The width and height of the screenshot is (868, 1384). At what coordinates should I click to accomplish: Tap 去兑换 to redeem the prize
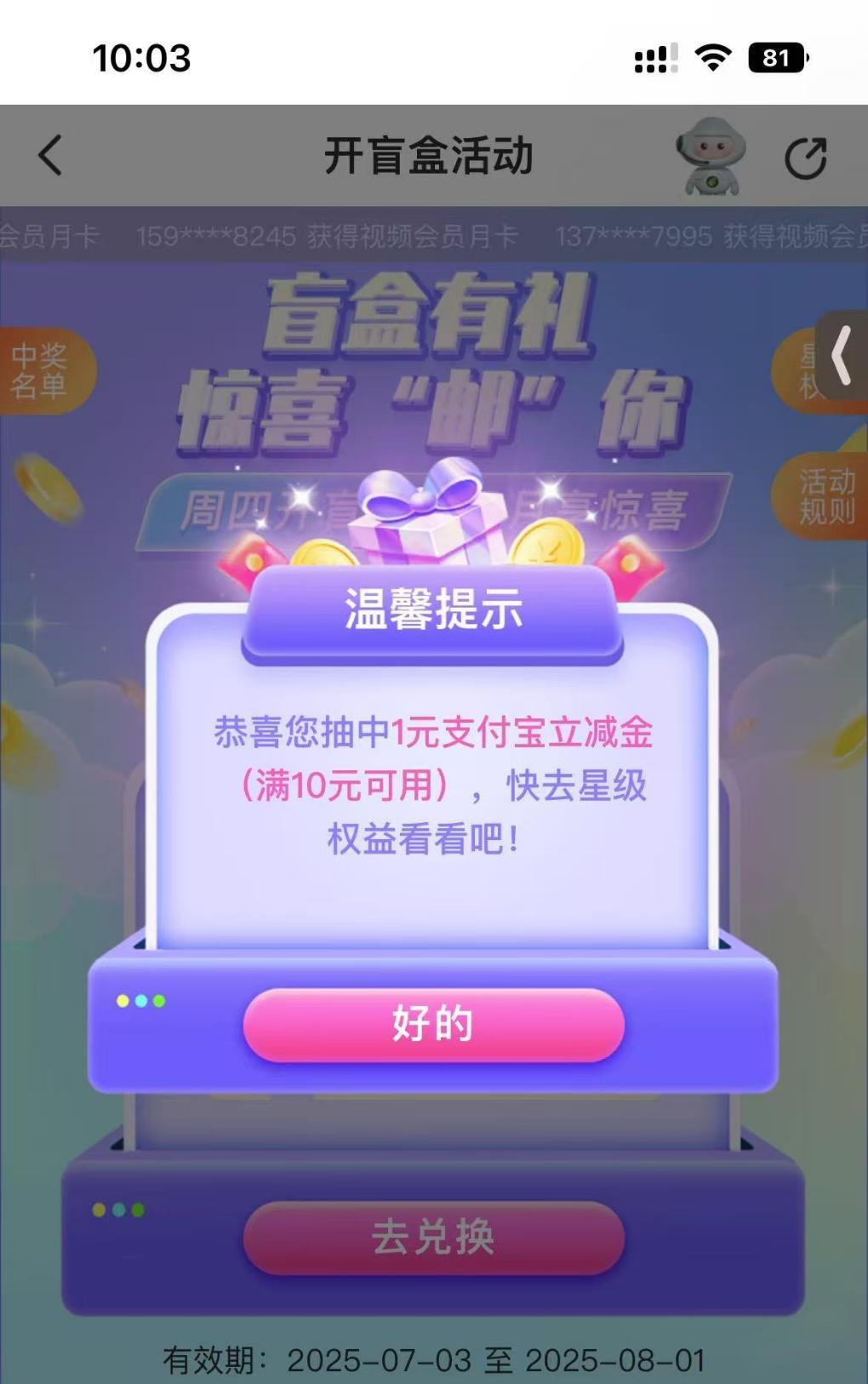click(x=433, y=1237)
